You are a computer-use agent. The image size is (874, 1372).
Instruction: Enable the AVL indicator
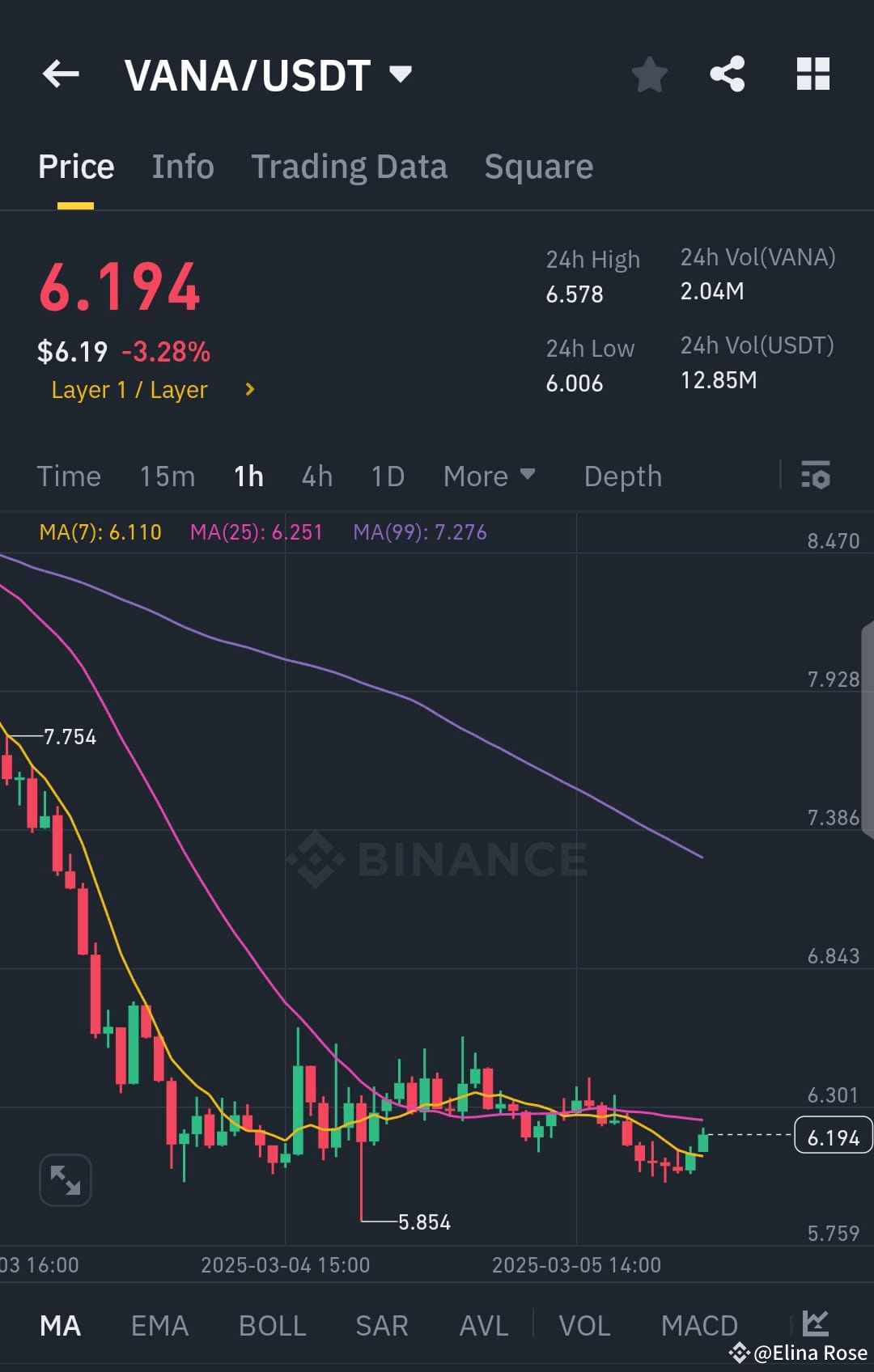pos(482,1325)
